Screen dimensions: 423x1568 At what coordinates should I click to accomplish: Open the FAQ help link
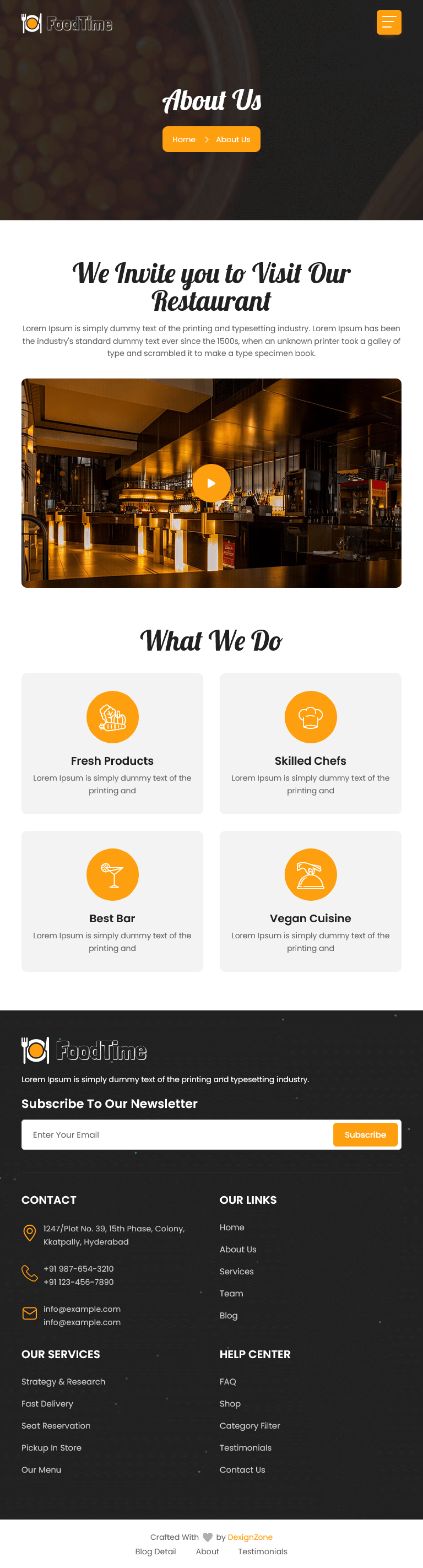pos(228,1381)
